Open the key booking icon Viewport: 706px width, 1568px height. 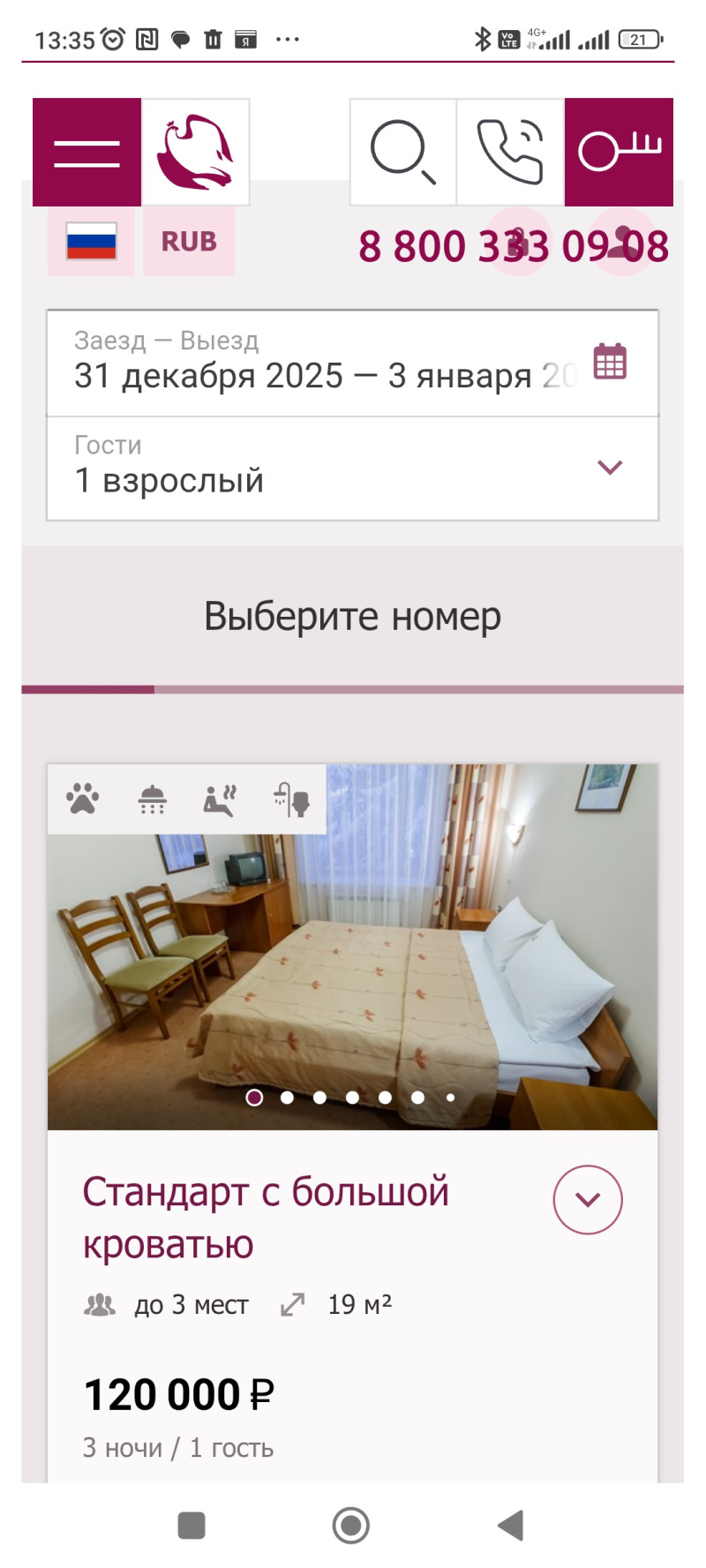[x=619, y=153]
